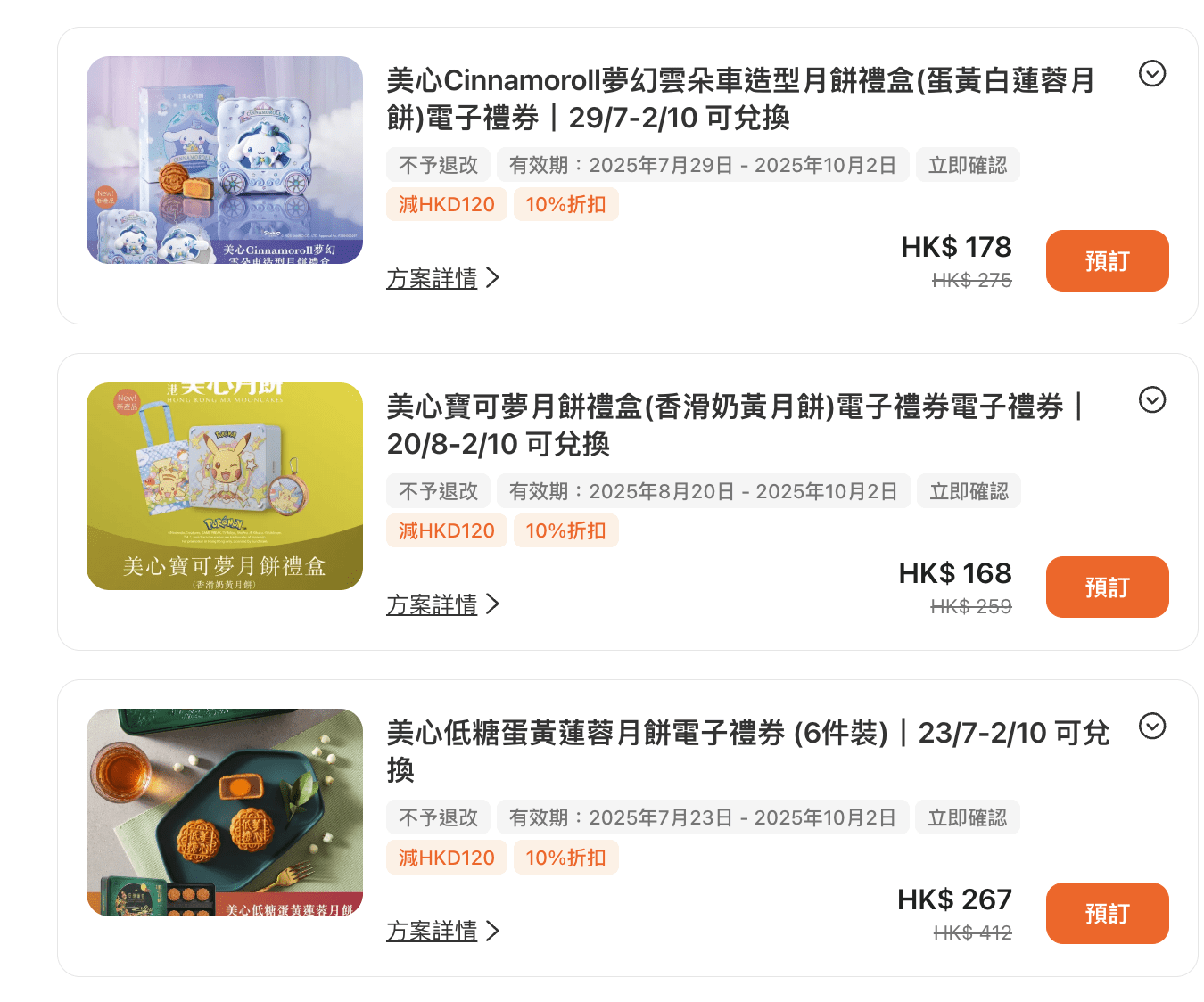Expand the 低糖蛋黃蓮蓉 mooncake voucher details
1204x1002 pixels.
(1152, 727)
